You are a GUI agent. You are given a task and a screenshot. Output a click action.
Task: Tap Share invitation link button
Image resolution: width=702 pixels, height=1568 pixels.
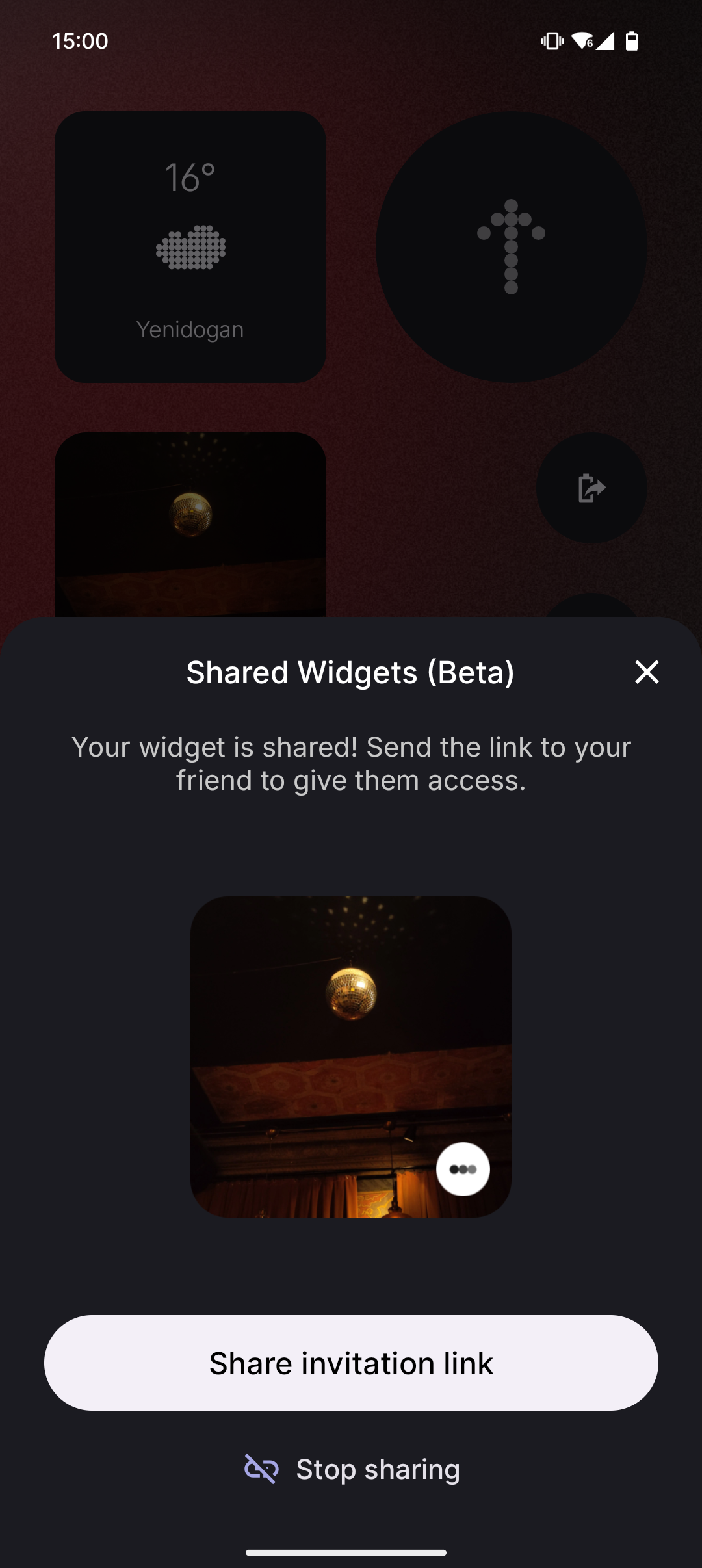point(351,1363)
